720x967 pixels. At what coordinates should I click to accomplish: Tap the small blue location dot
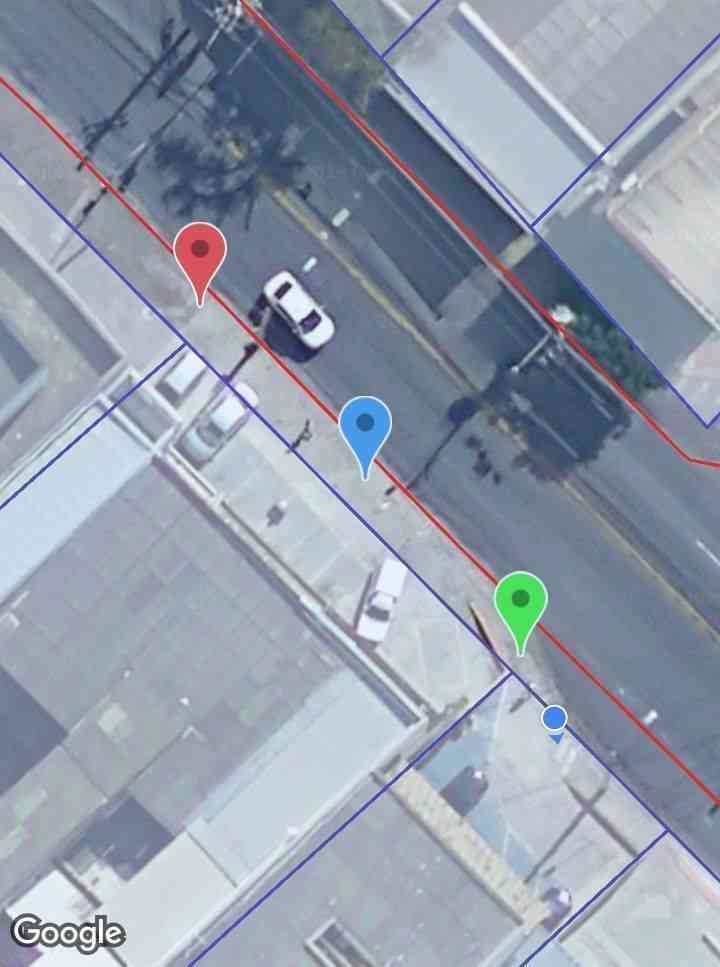click(x=554, y=719)
